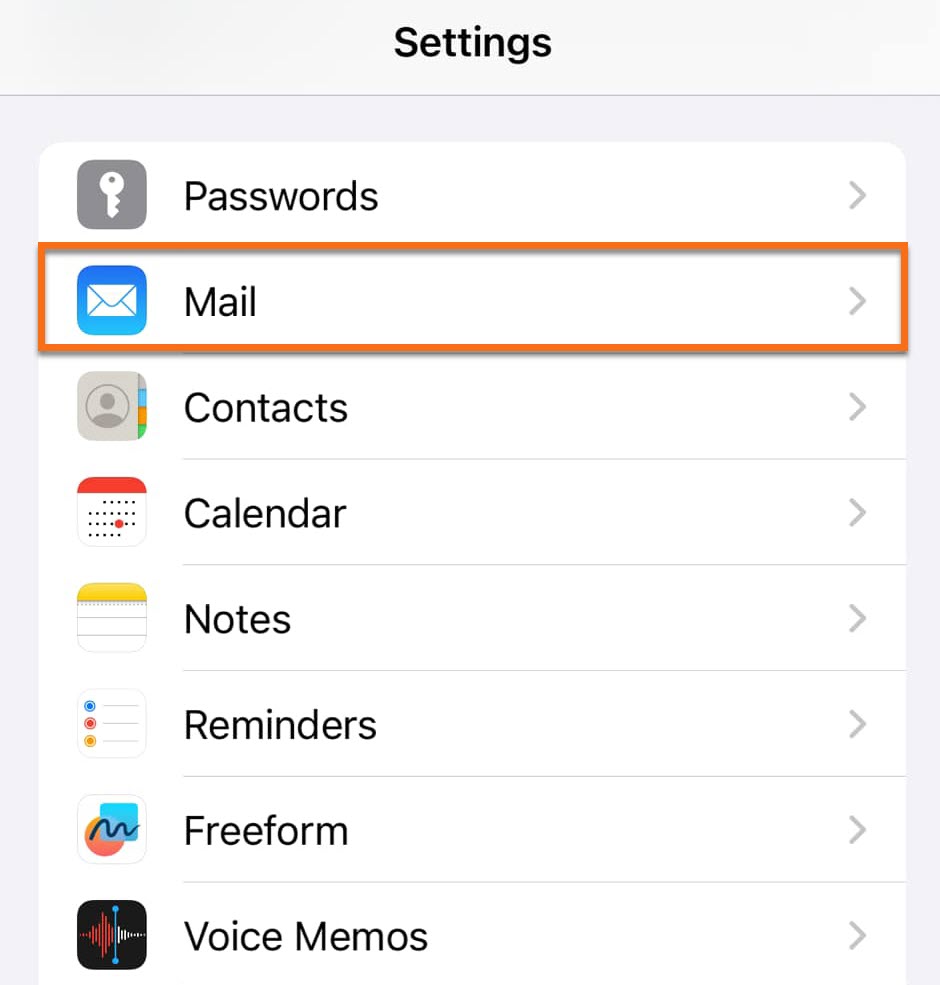The width and height of the screenshot is (940, 985).
Task: Tap the arrow beside Voice Memos
Action: pos(857,935)
